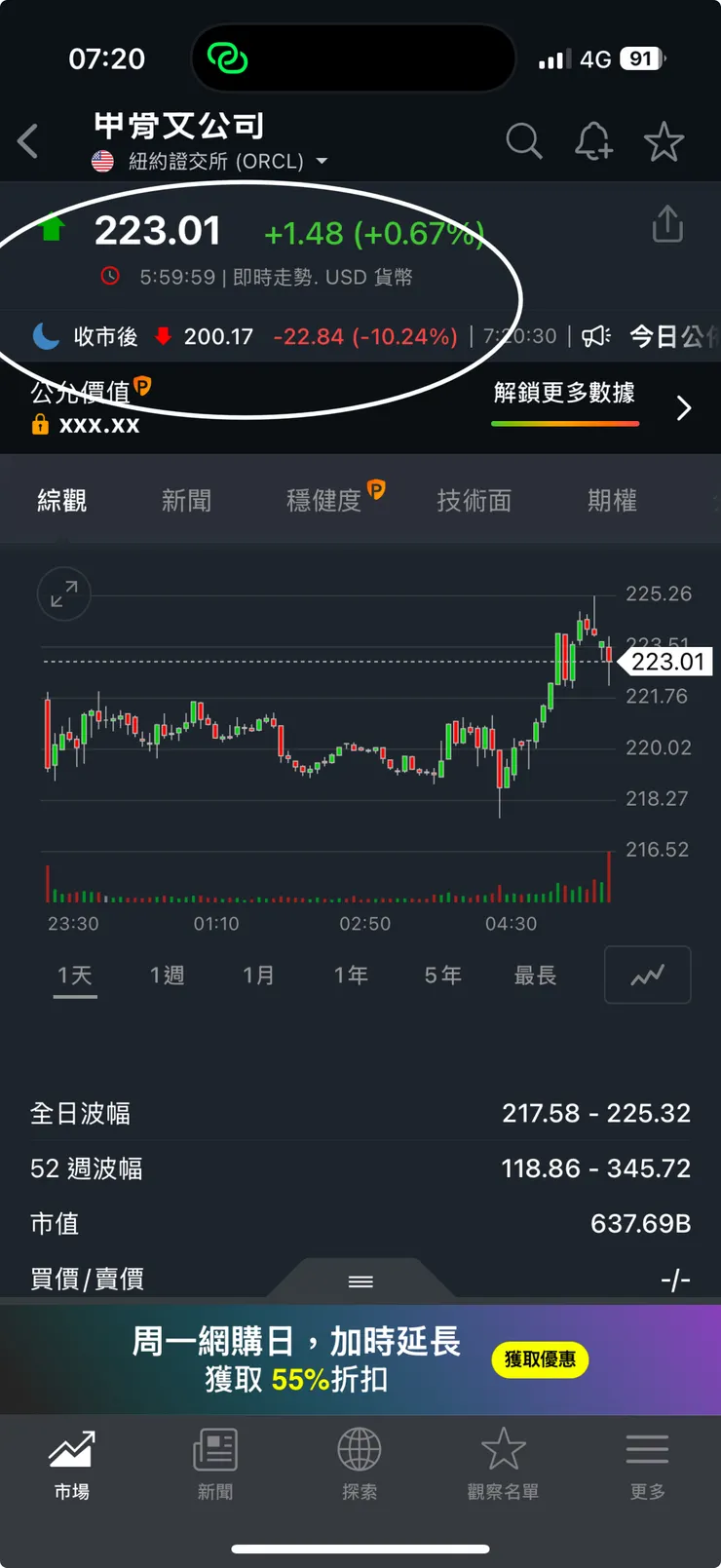Click the price alert bell icon

[x=594, y=141]
